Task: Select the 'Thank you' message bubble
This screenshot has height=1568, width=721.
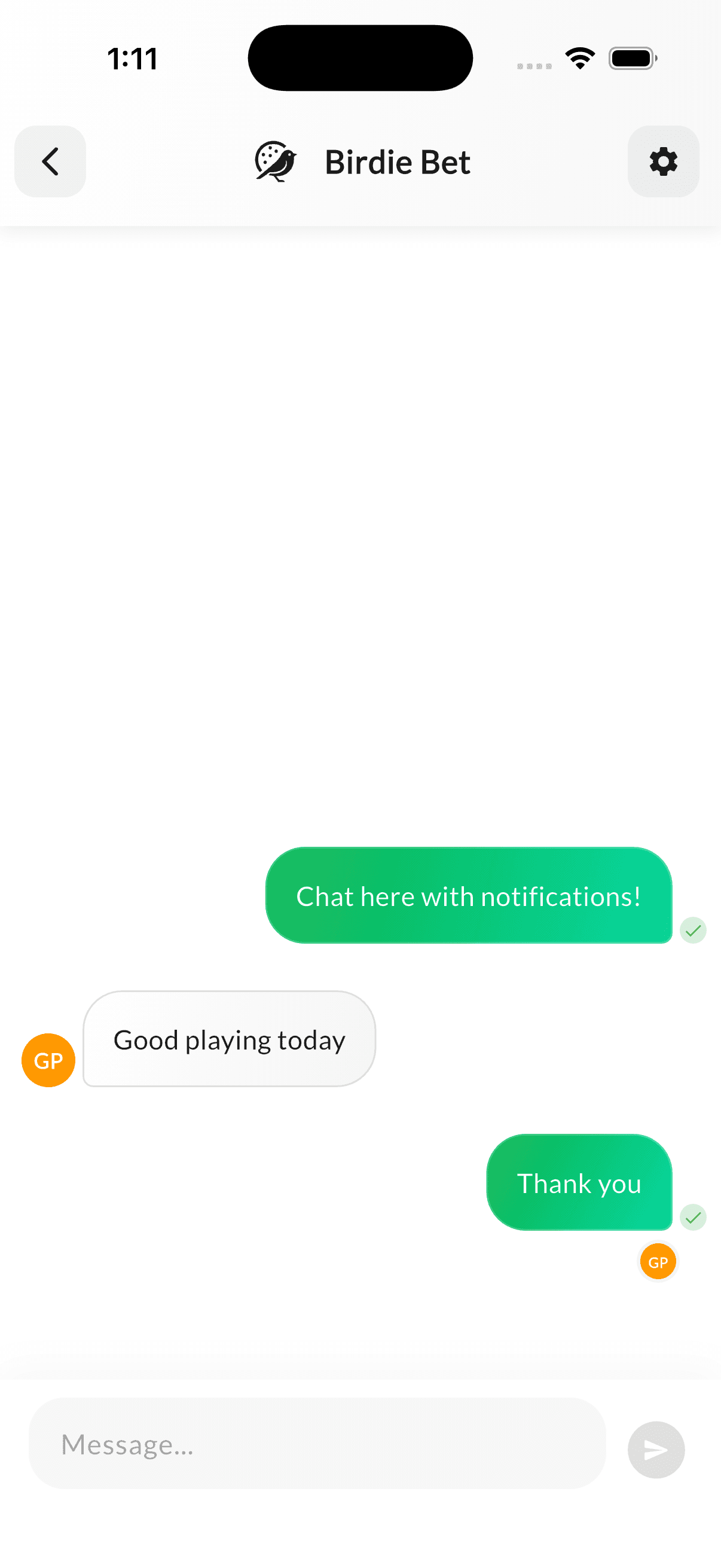Action: click(x=579, y=1183)
